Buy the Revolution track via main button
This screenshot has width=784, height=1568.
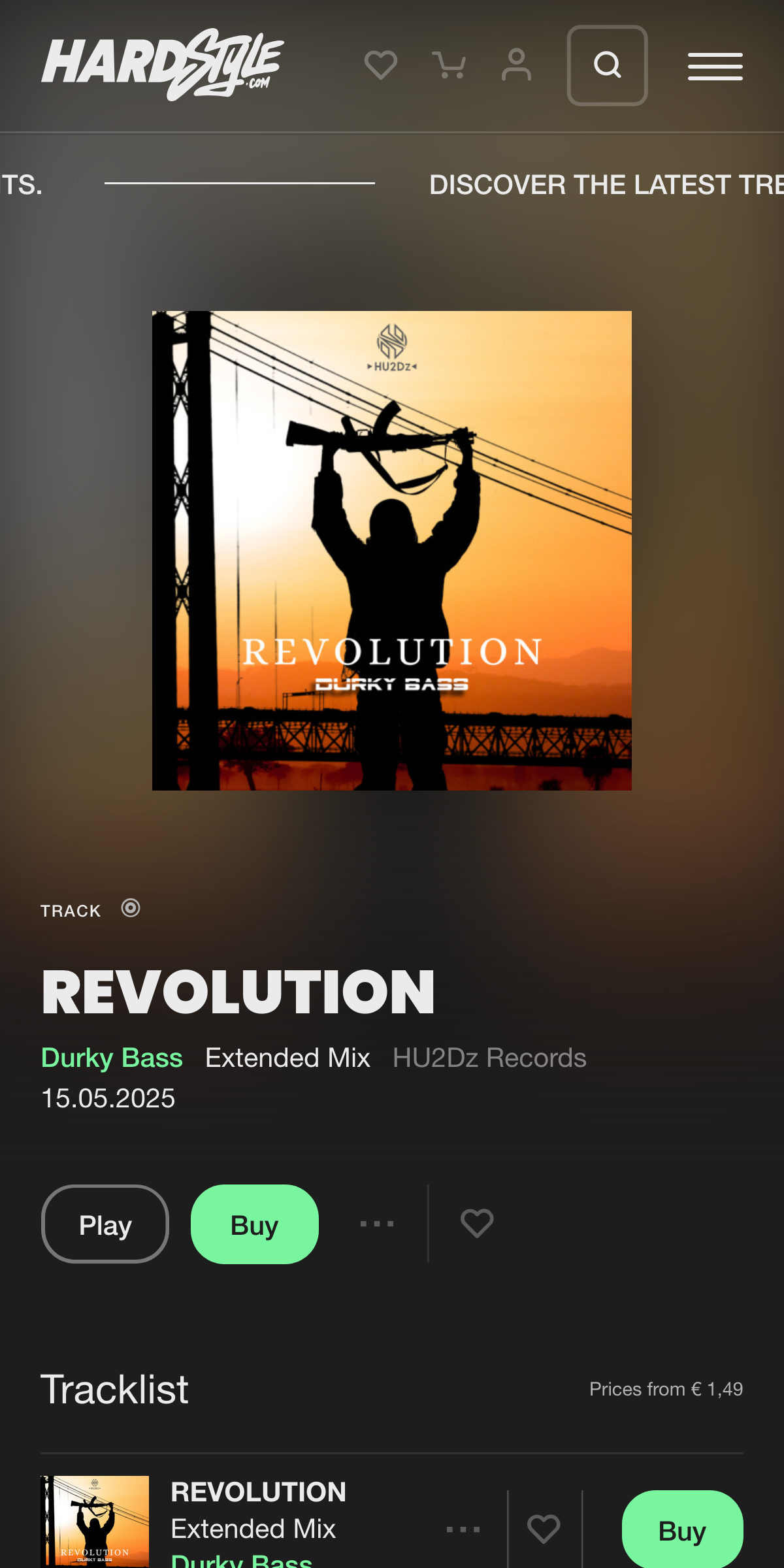(254, 1224)
